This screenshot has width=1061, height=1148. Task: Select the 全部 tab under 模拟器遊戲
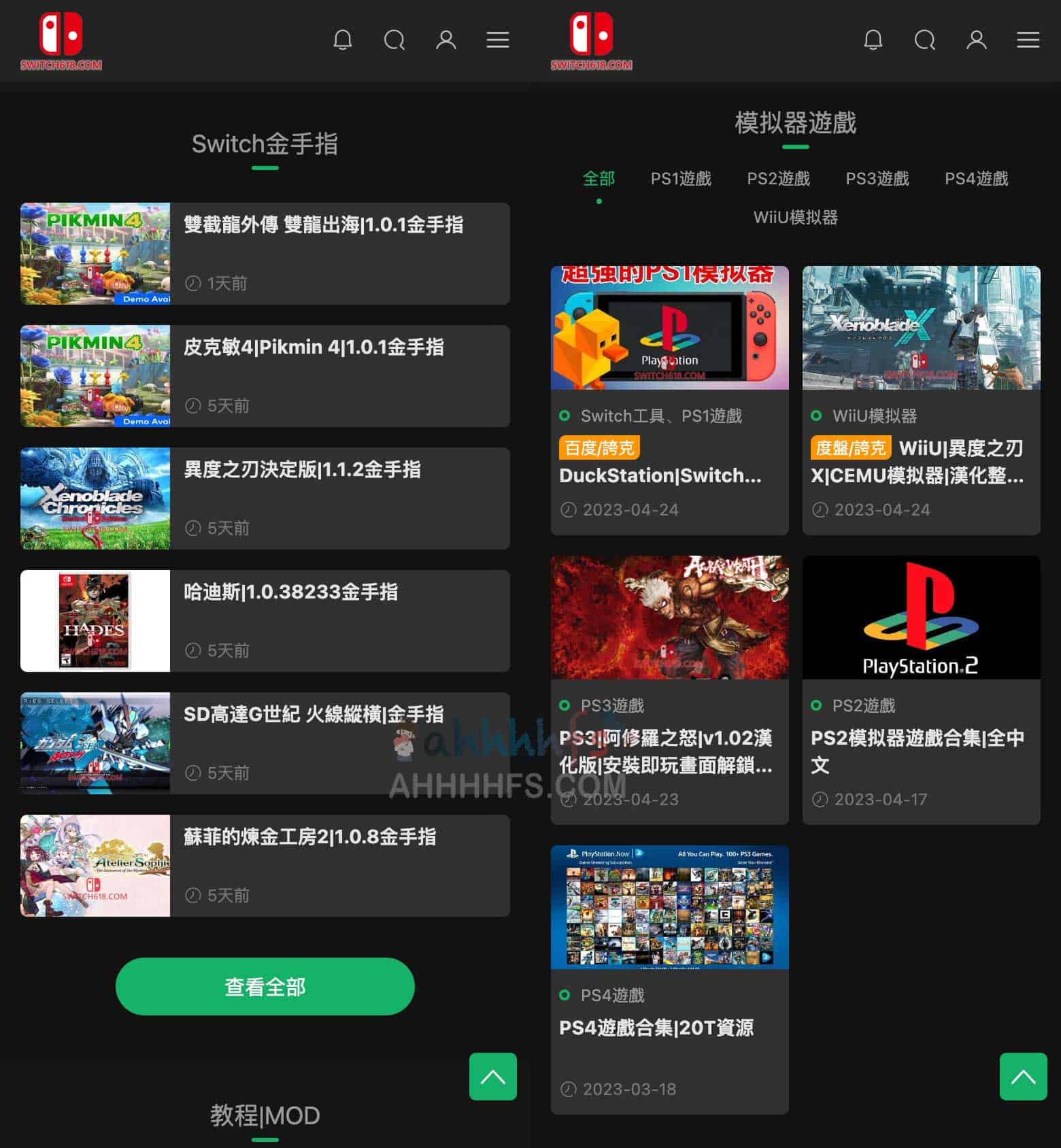[x=599, y=179]
